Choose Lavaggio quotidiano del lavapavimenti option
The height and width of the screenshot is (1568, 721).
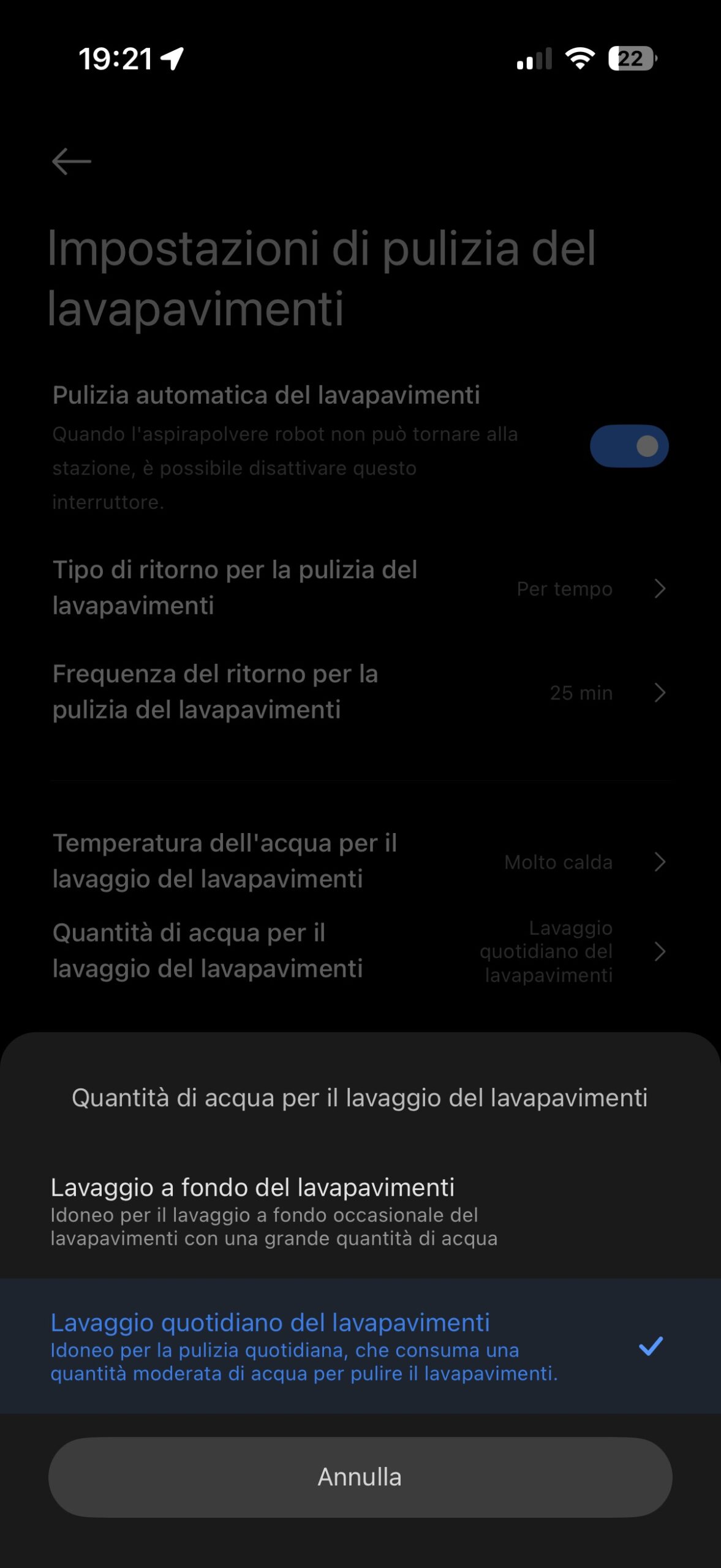360,1346
